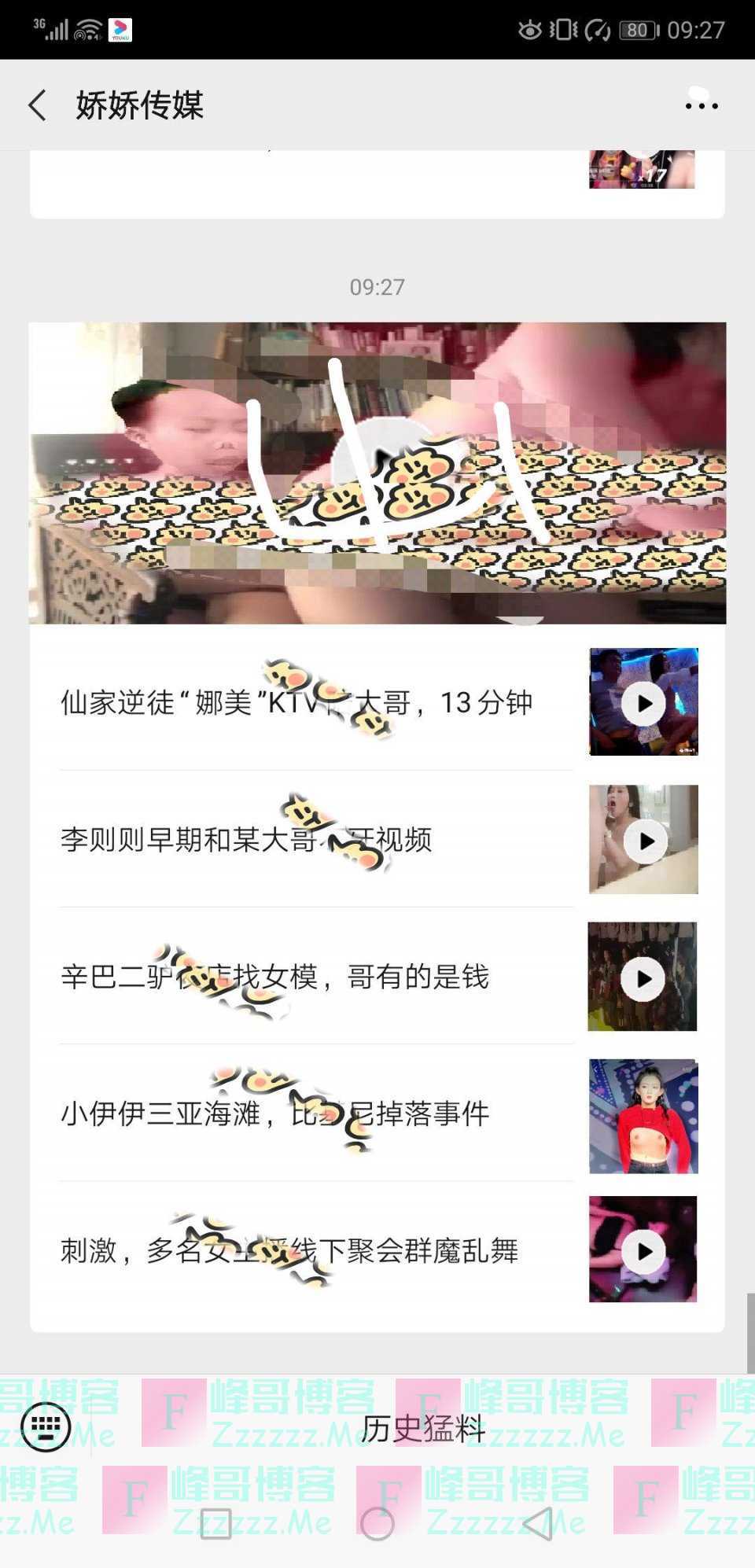Image resolution: width=755 pixels, height=1568 pixels.
Task: Open the 小伊伊三亚海滩 article
Action: coord(315,1113)
